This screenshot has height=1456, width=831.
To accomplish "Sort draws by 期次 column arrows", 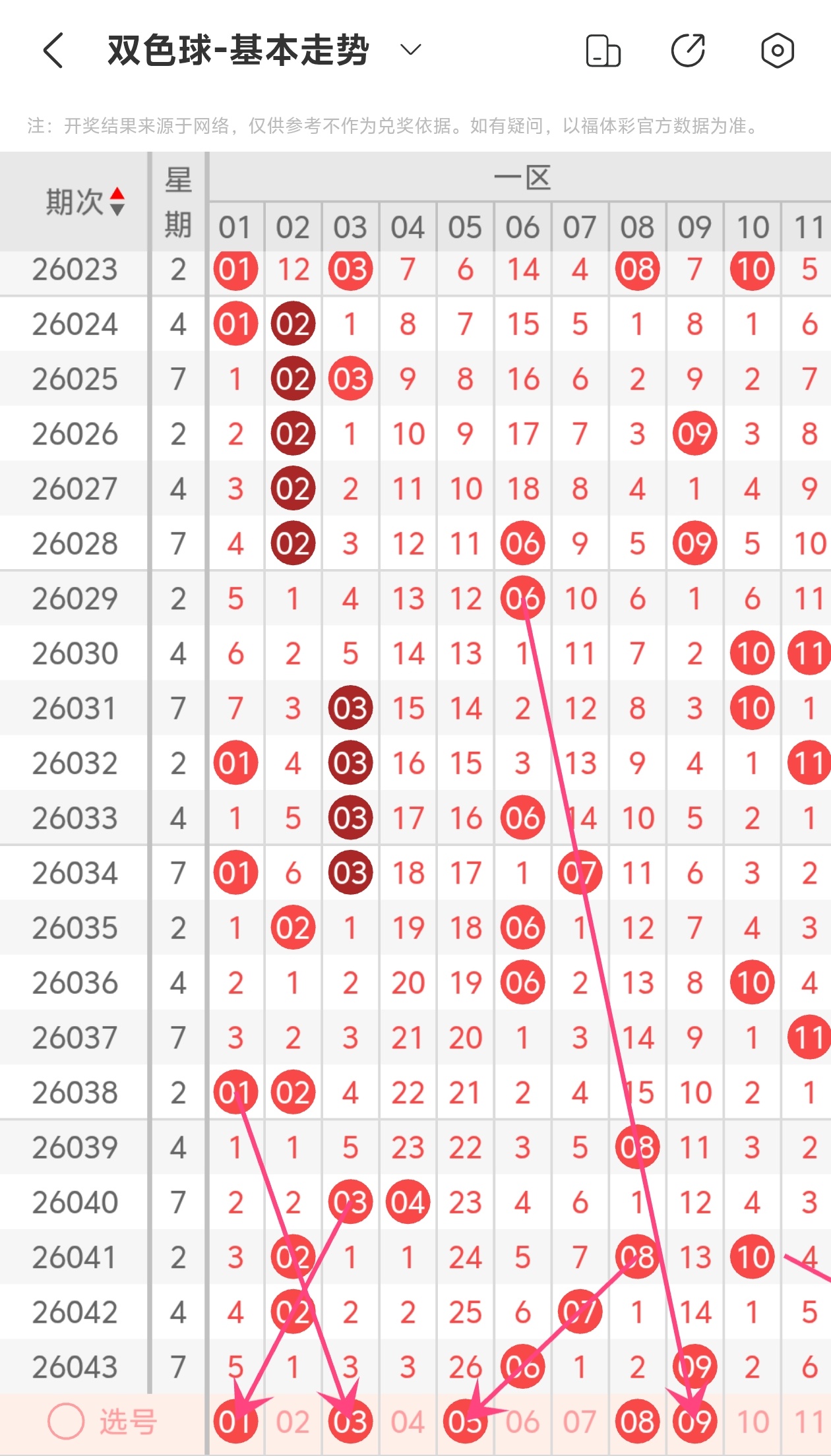I will 117,201.
